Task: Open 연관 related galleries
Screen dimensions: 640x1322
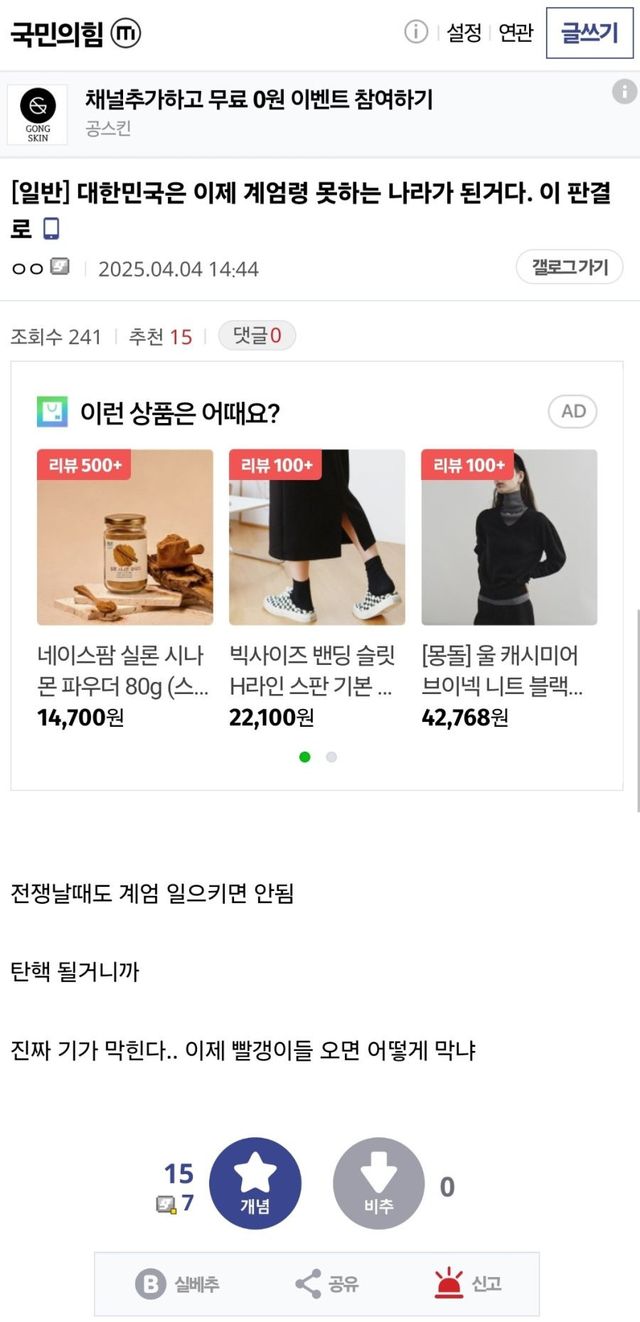Action: 516,33
